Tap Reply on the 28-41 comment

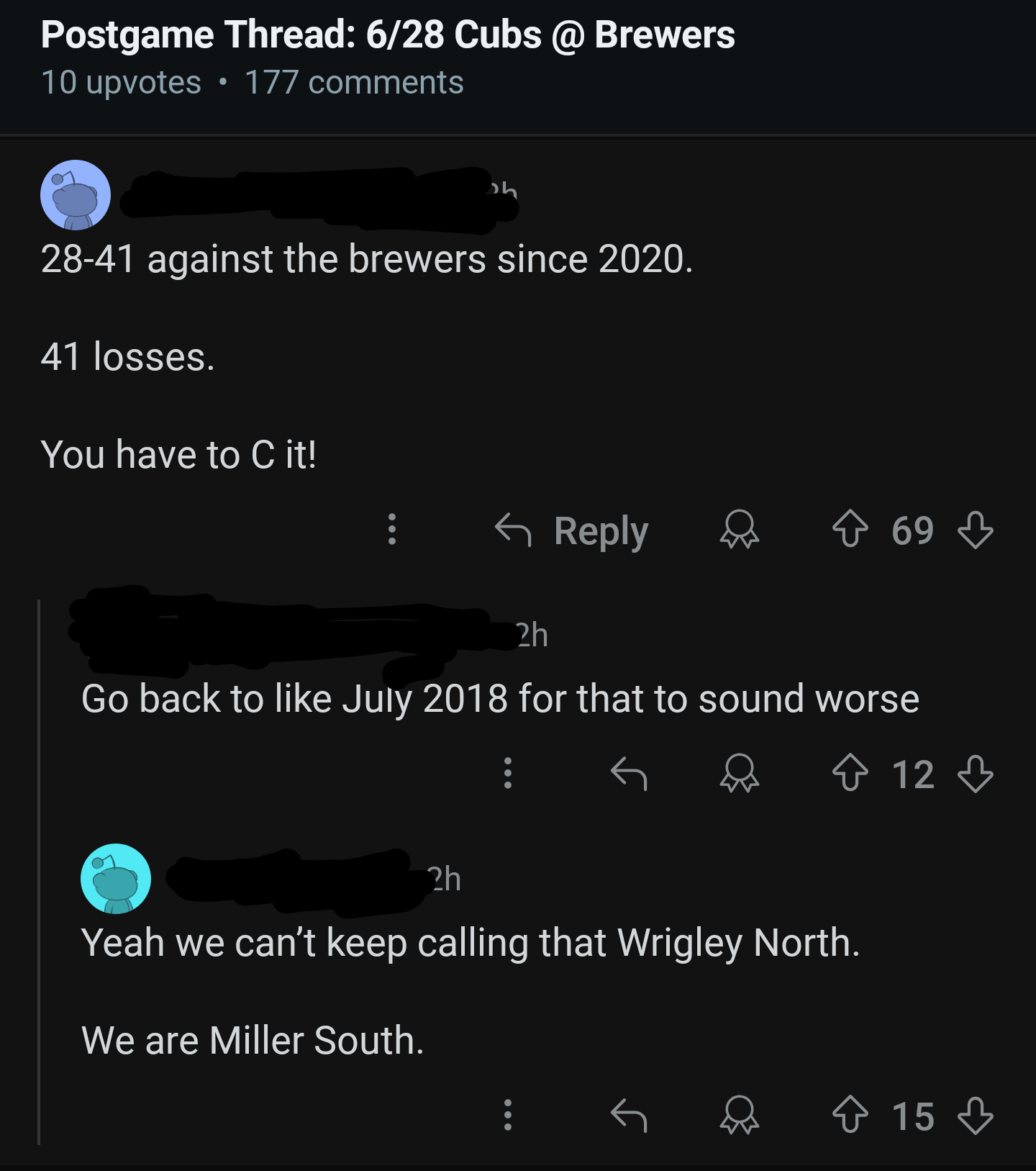pyautogui.click(x=572, y=531)
